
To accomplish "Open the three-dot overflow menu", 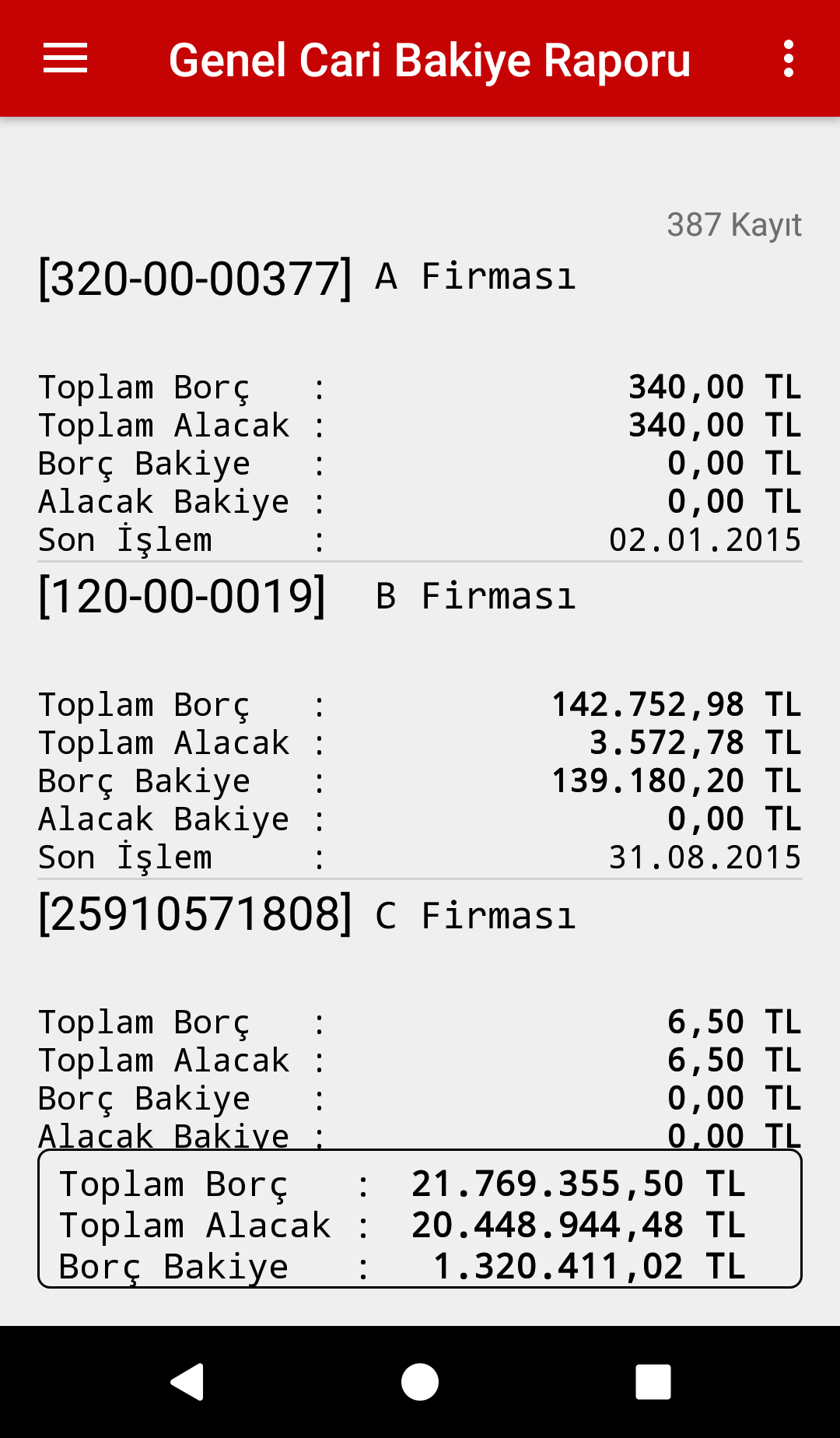I will pos(789,59).
